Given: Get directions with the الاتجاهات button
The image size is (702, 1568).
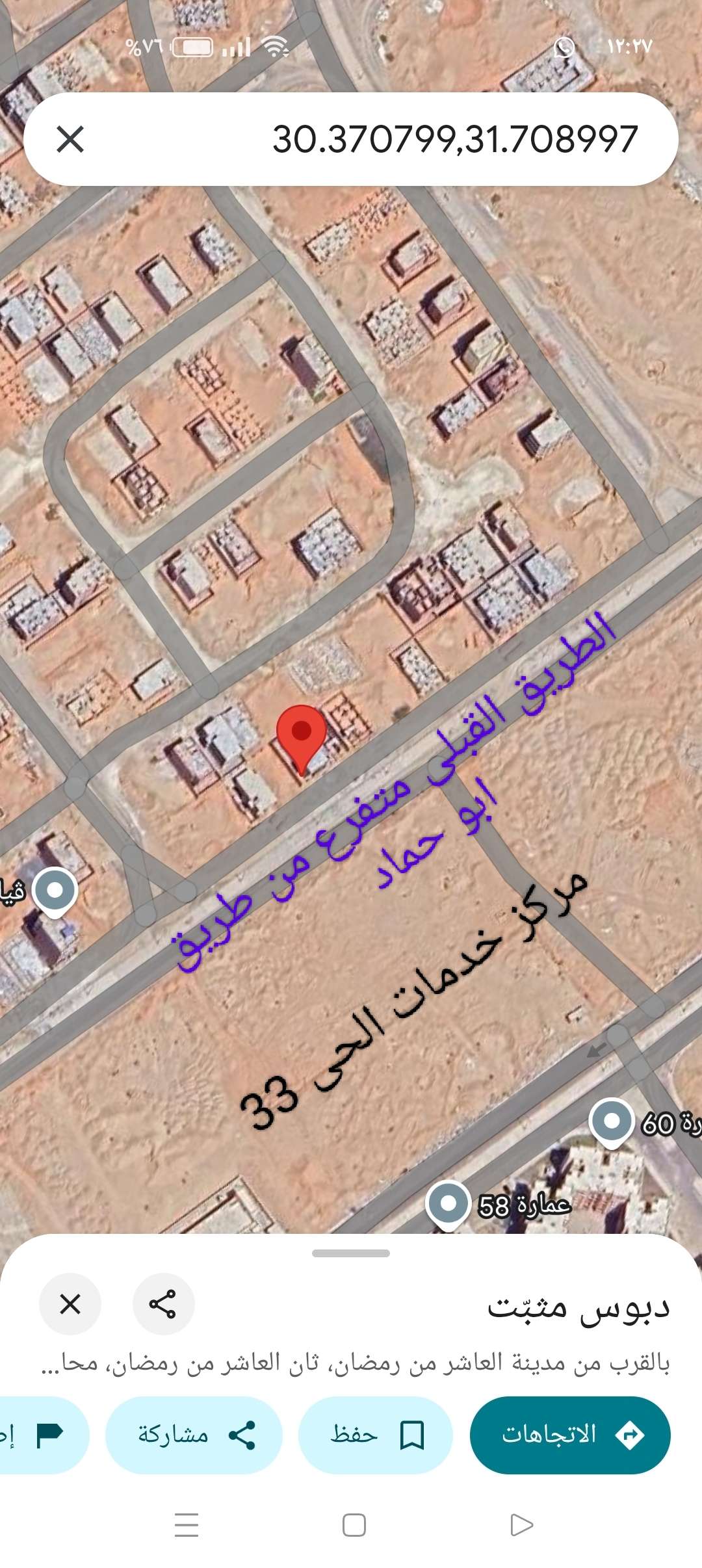Looking at the screenshot, I should [x=570, y=1435].
